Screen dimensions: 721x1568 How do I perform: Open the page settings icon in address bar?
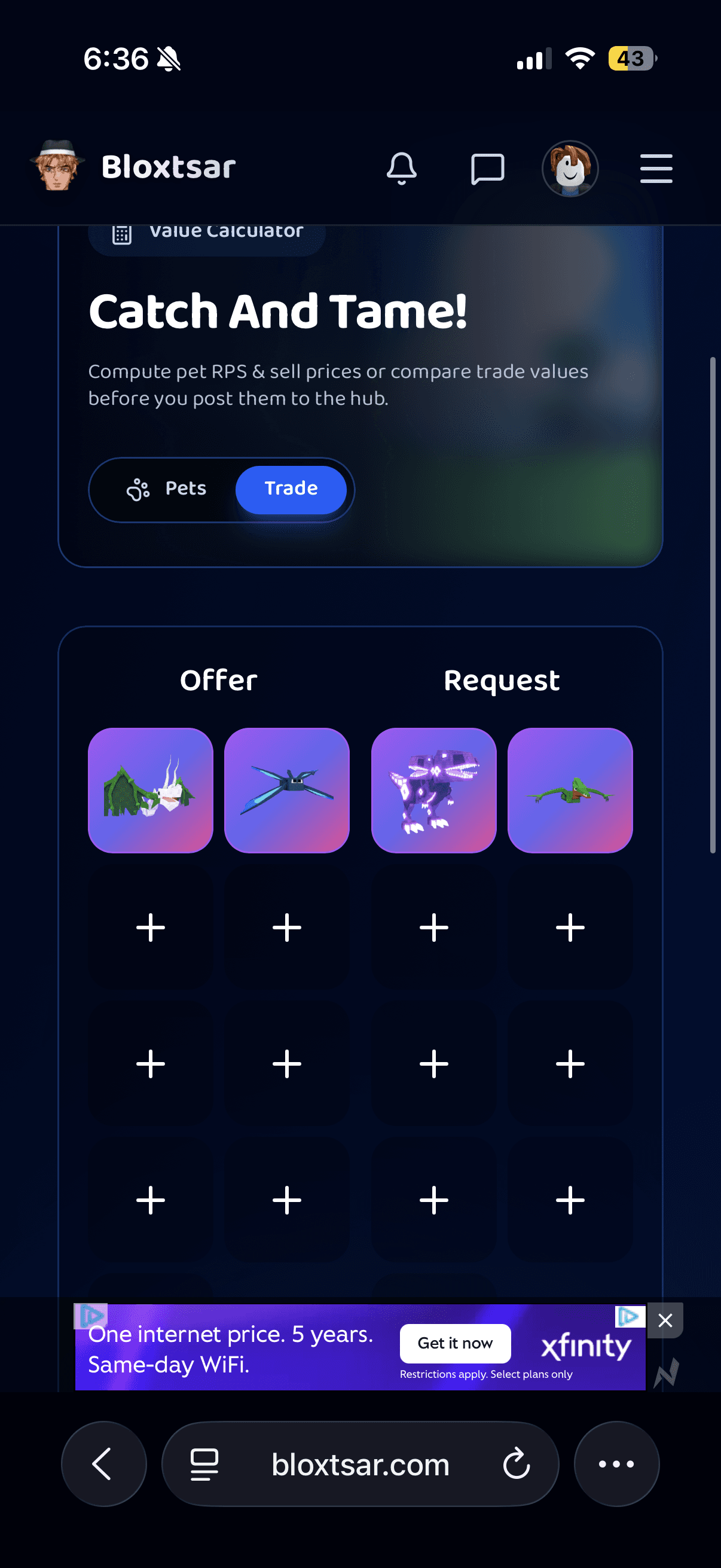point(204,1463)
